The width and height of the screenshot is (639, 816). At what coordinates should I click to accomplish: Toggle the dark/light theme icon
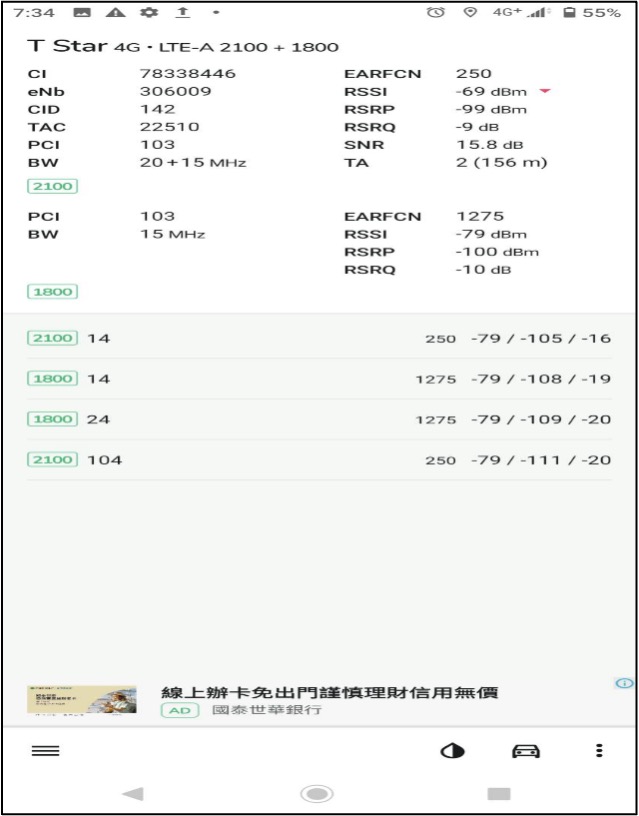coord(453,751)
